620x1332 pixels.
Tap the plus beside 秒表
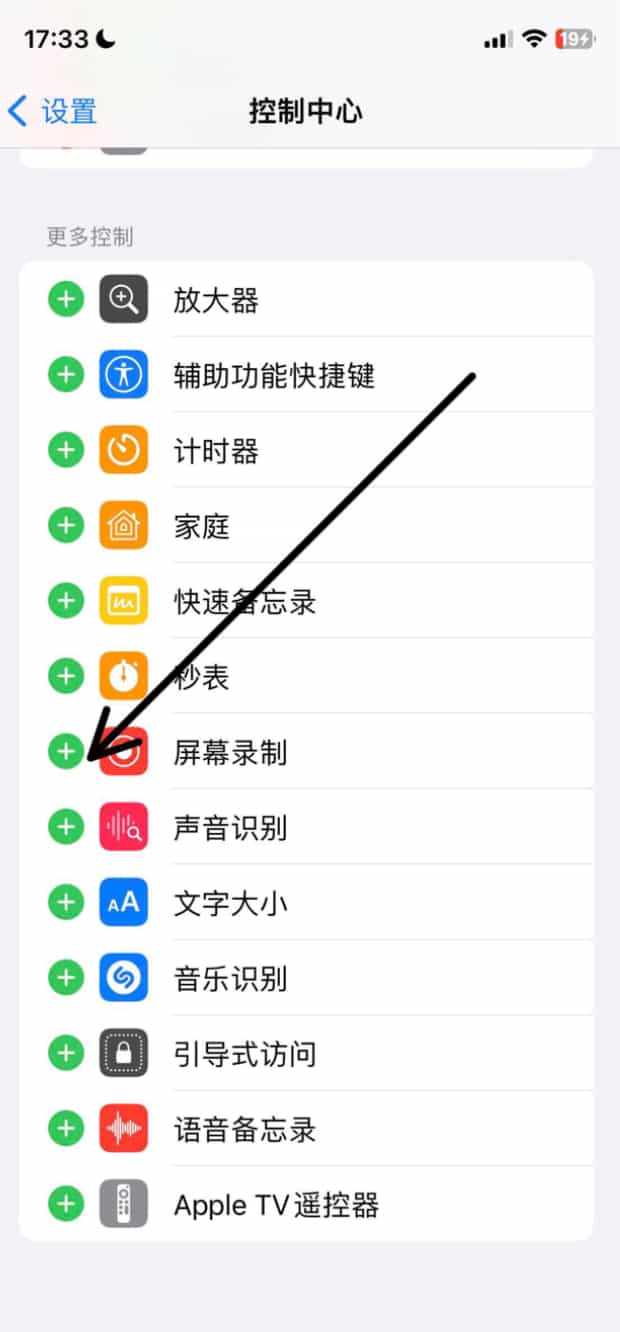pyautogui.click(x=66, y=676)
